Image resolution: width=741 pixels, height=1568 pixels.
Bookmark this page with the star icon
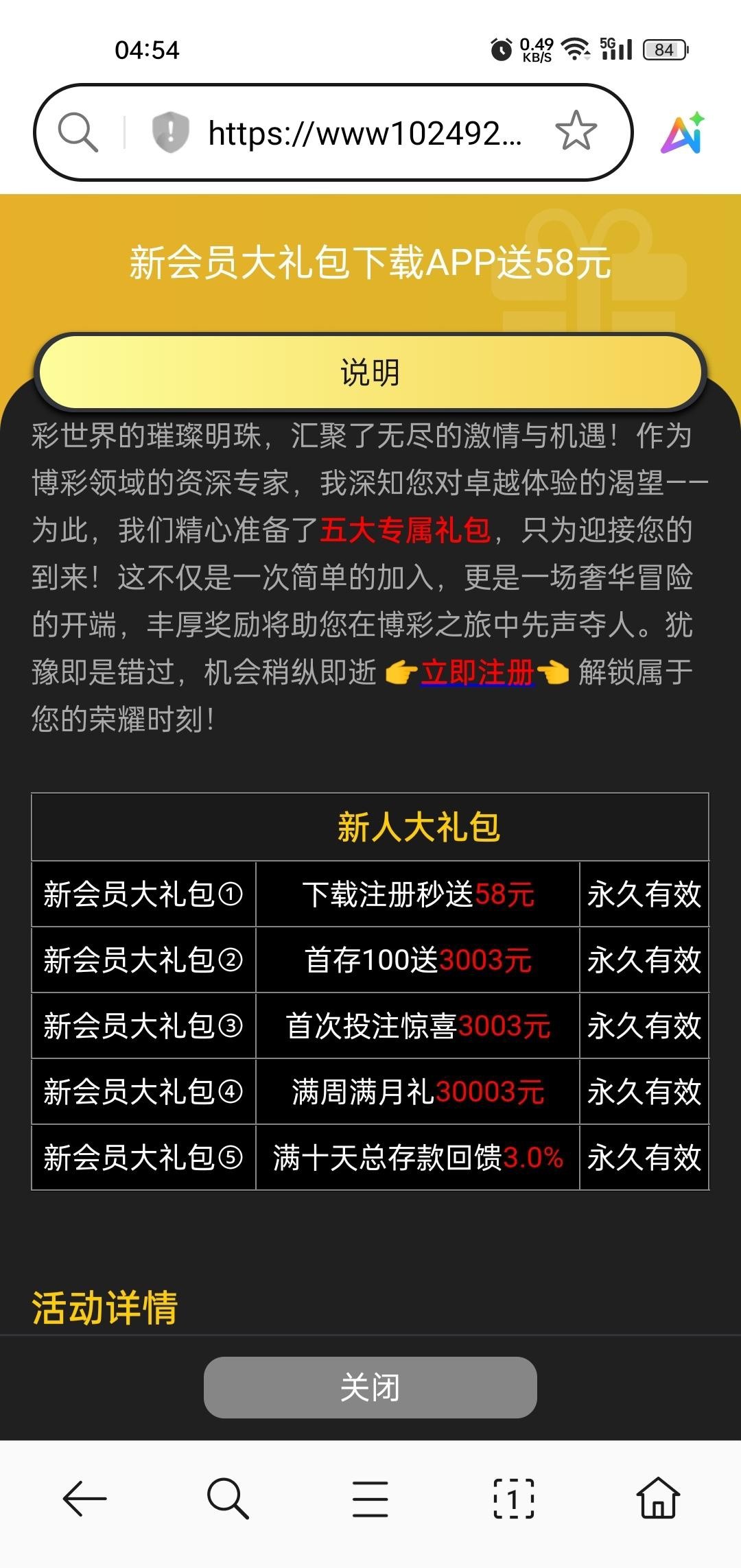(576, 131)
